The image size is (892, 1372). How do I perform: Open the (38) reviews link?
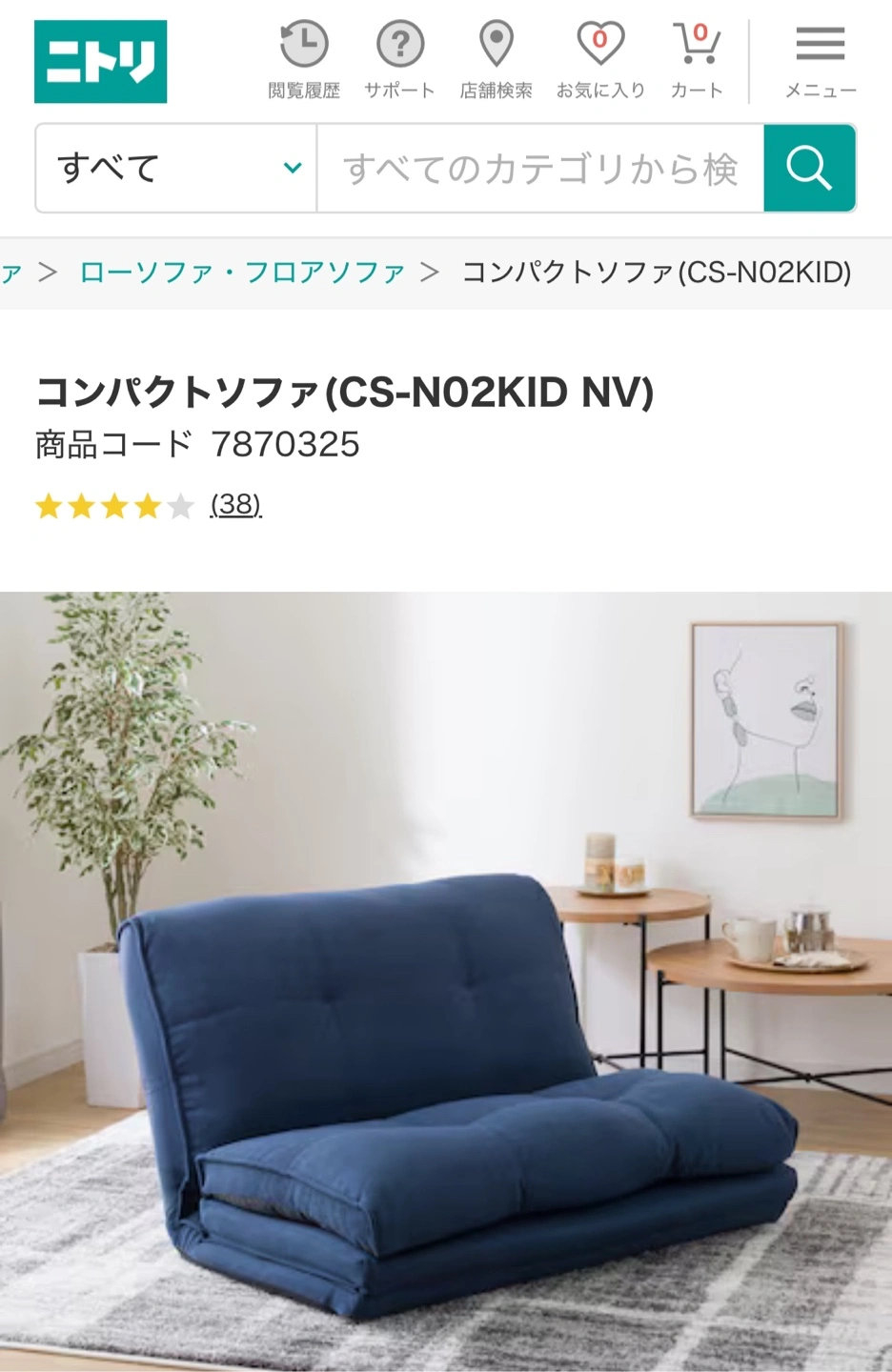pyautogui.click(x=235, y=504)
